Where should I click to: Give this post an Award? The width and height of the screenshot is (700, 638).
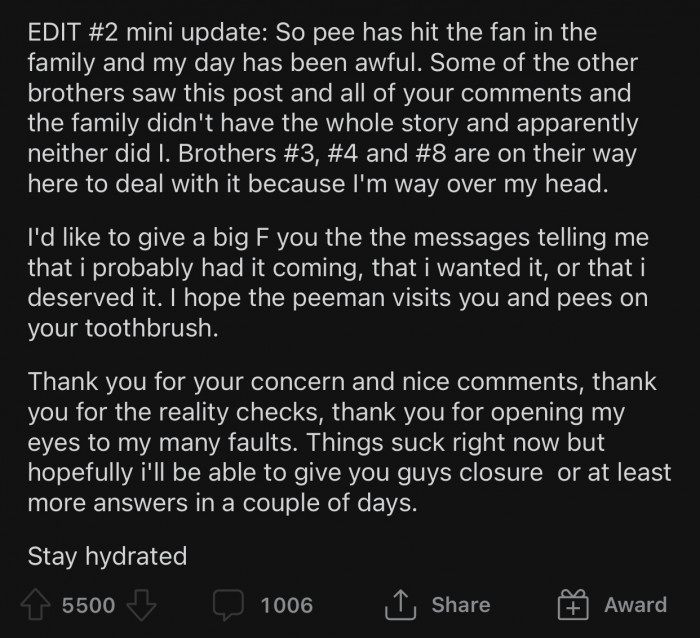click(x=611, y=605)
